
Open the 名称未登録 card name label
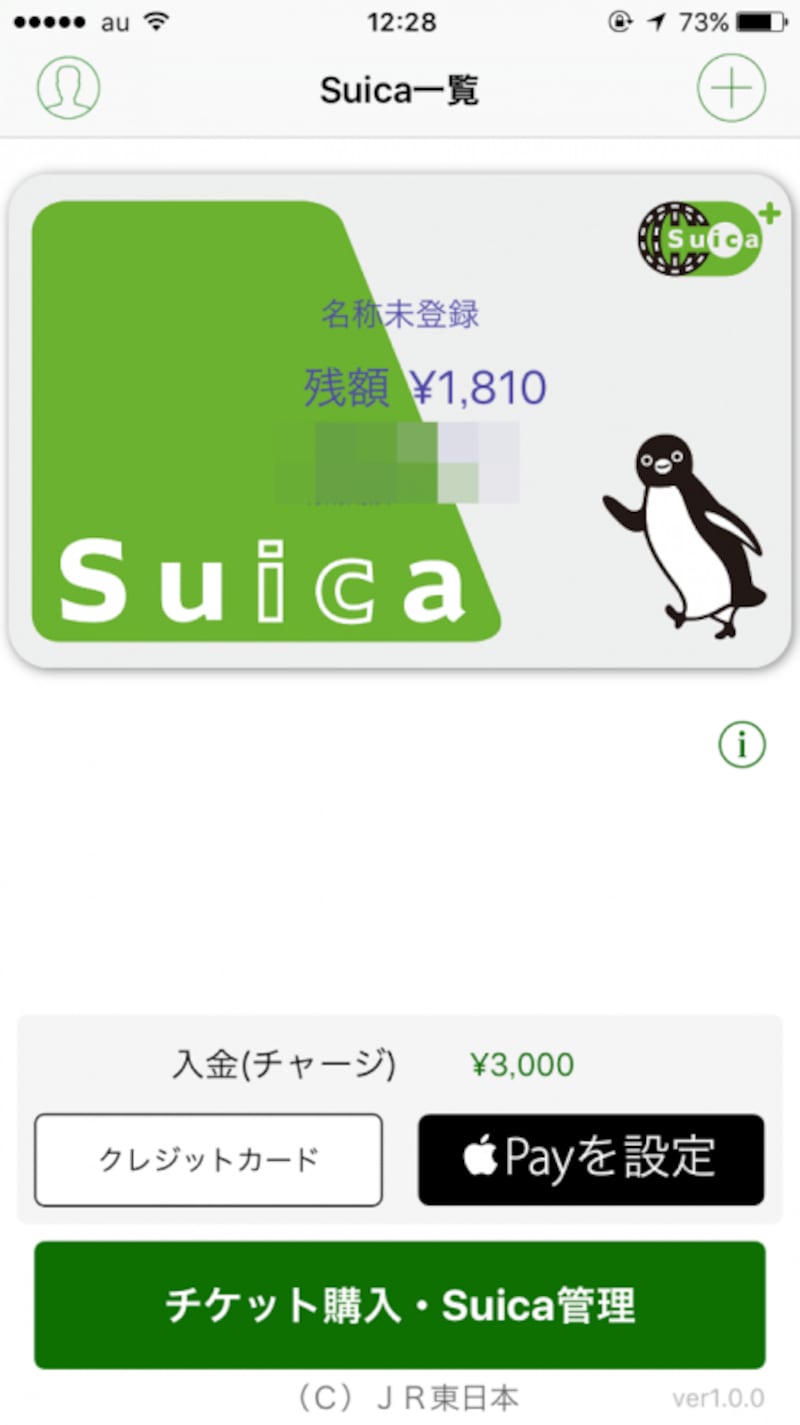400,315
